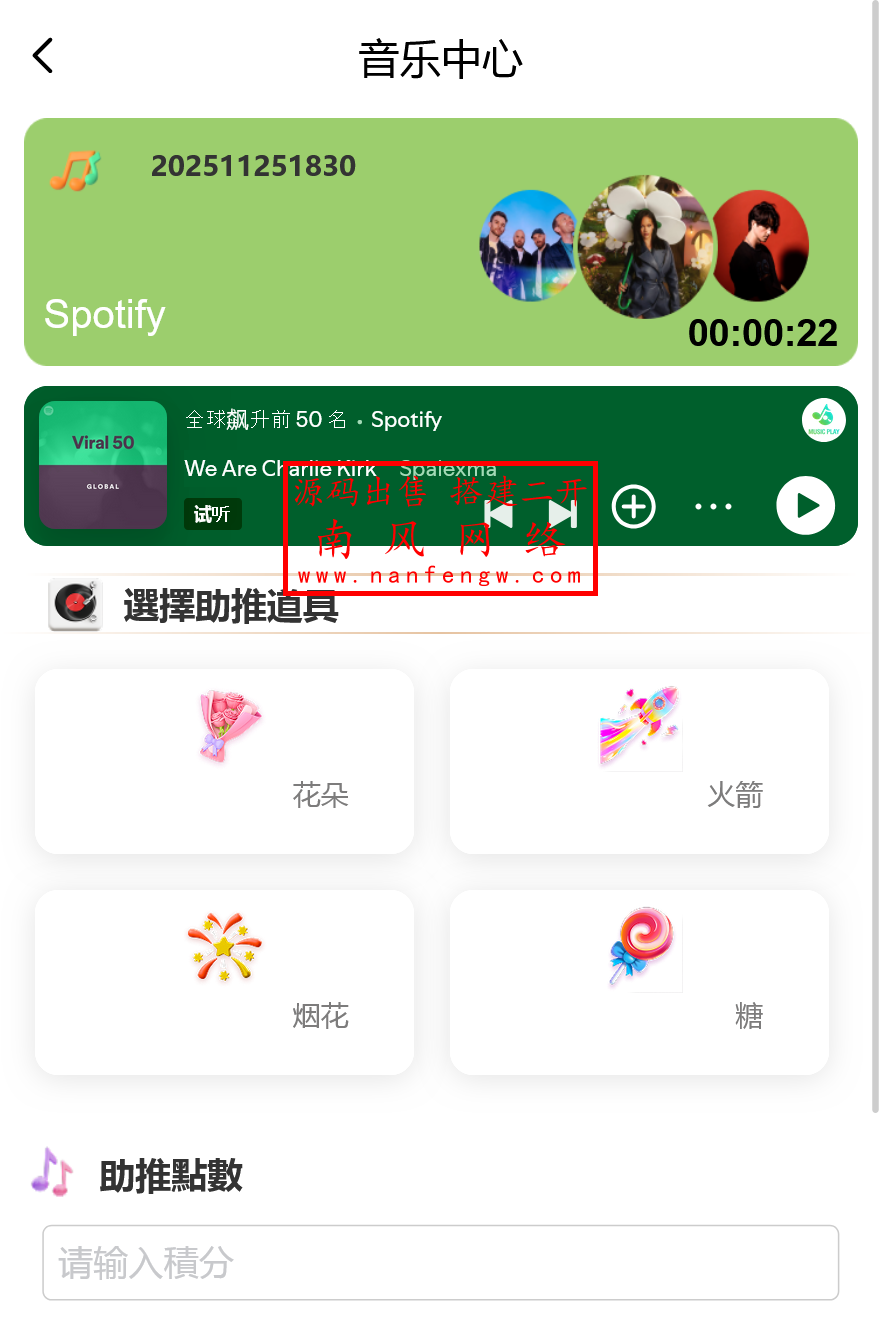Click the 请输入積分 points input field
Screen dimensions: 882x1334
440,1262
